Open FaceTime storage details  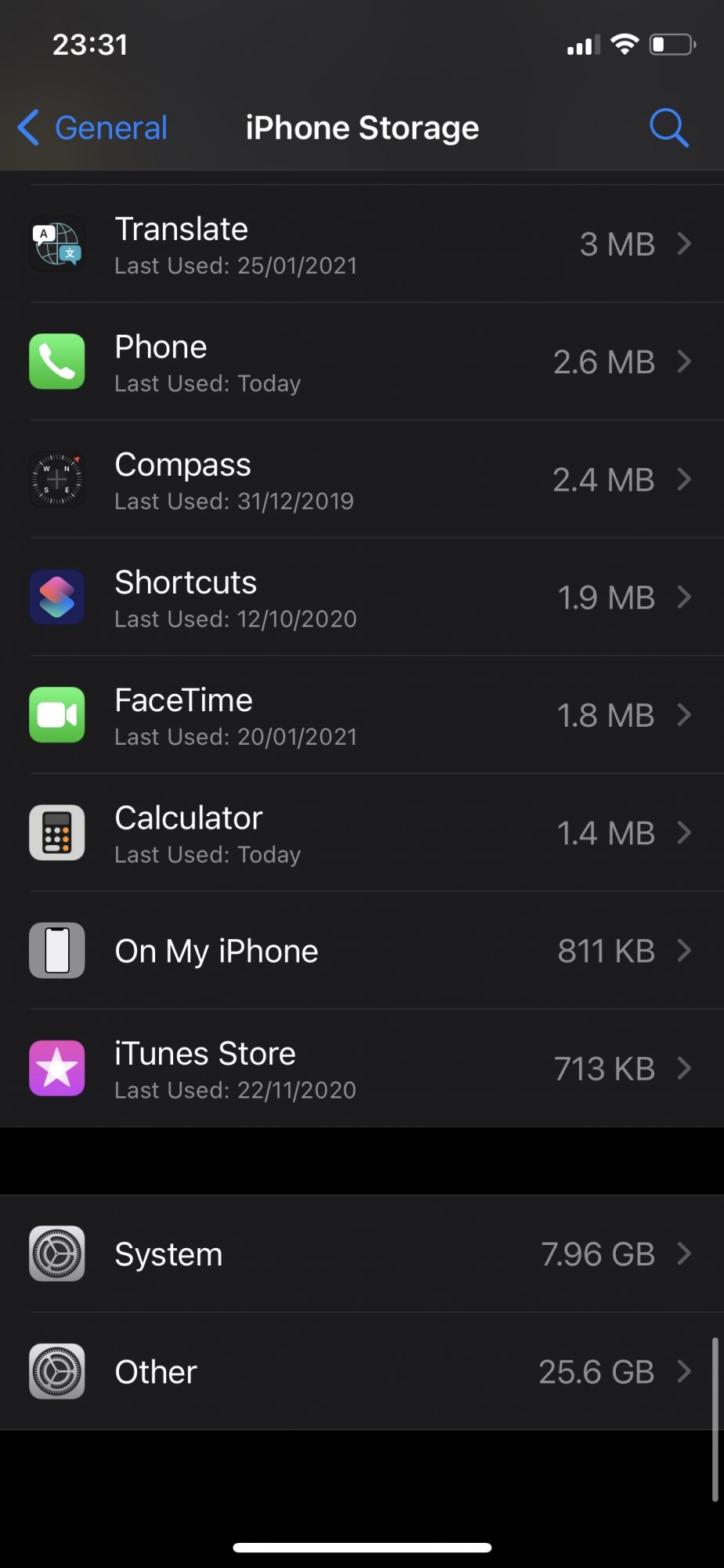(360, 715)
